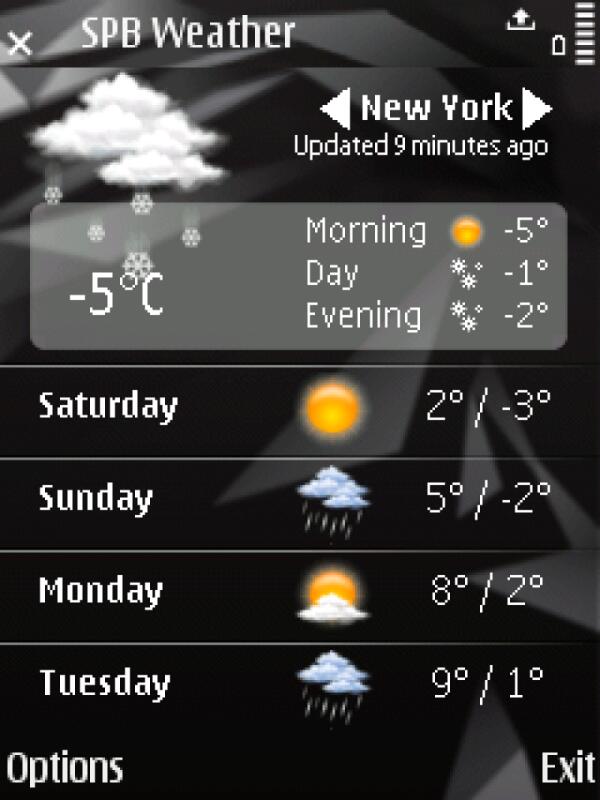The image size is (600, 800).
Task: Close SPB Weather with the X icon
Action: tap(20, 44)
